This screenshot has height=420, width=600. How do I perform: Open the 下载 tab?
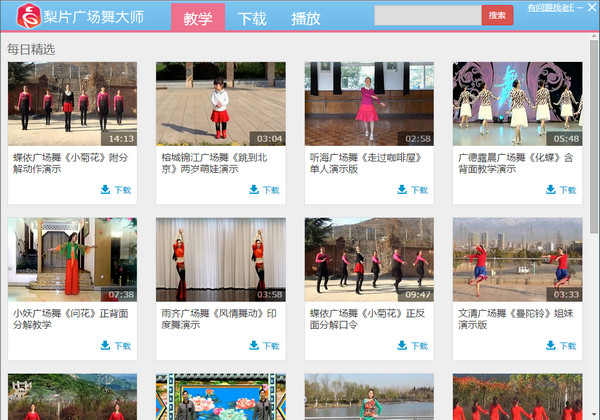click(x=252, y=17)
